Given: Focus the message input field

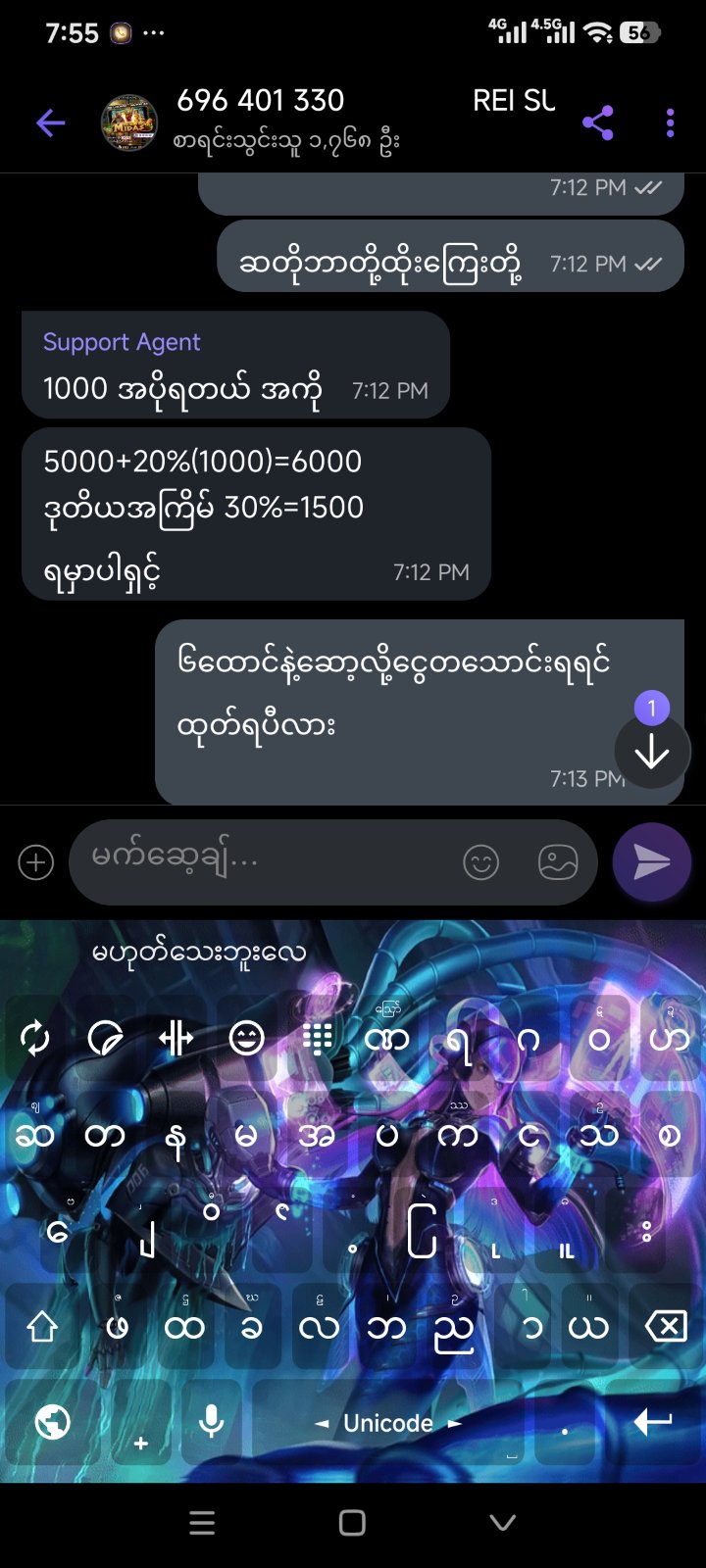Looking at the screenshot, I should [x=265, y=860].
